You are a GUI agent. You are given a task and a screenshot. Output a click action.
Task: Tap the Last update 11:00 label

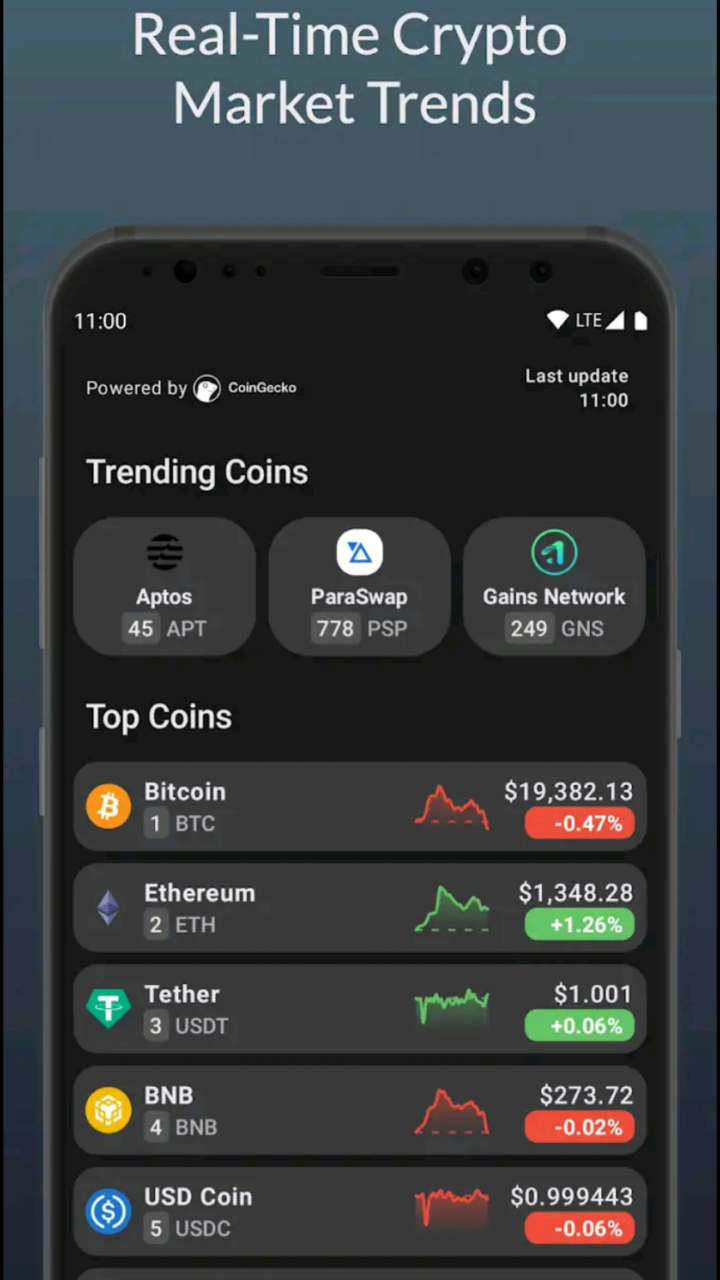577,388
